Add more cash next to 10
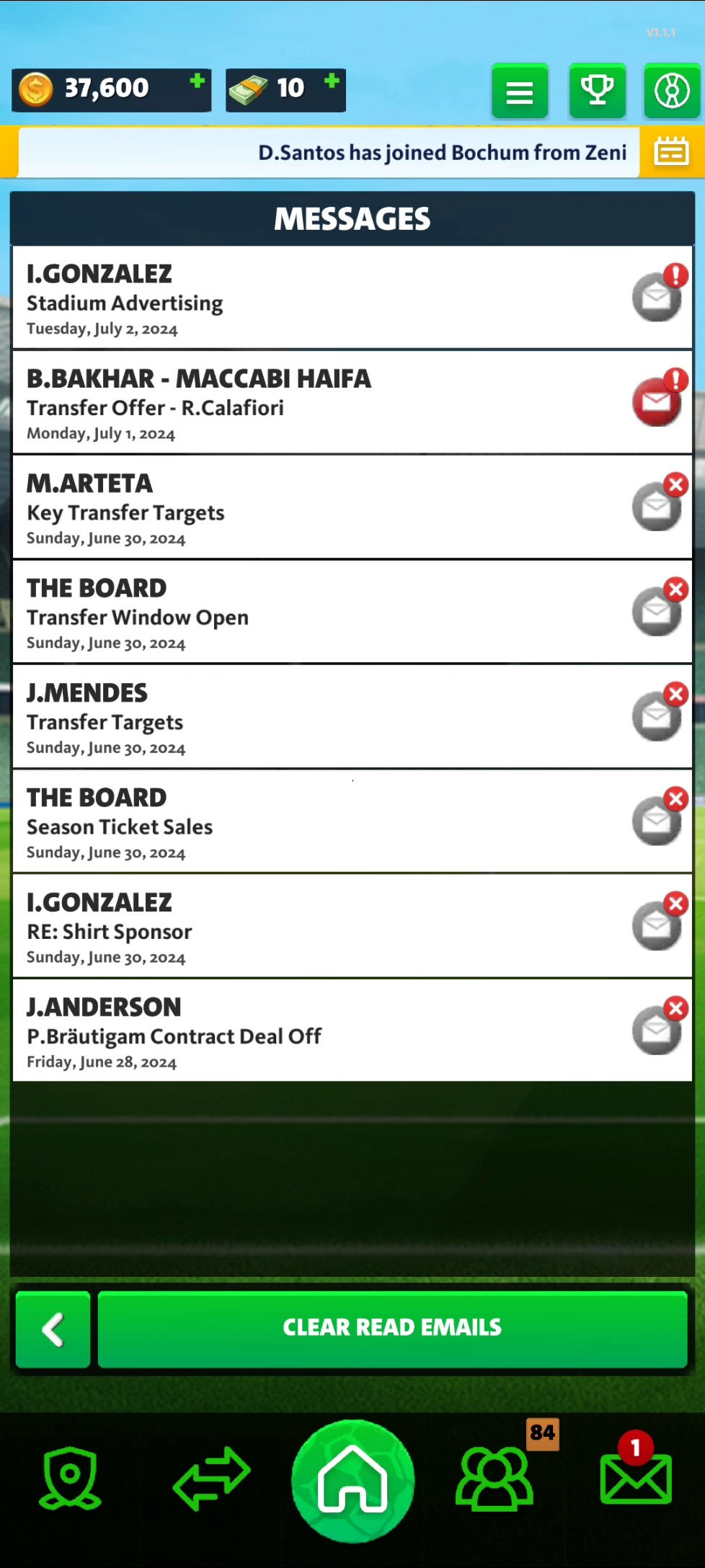Screen dimensions: 705x1568 point(332,81)
